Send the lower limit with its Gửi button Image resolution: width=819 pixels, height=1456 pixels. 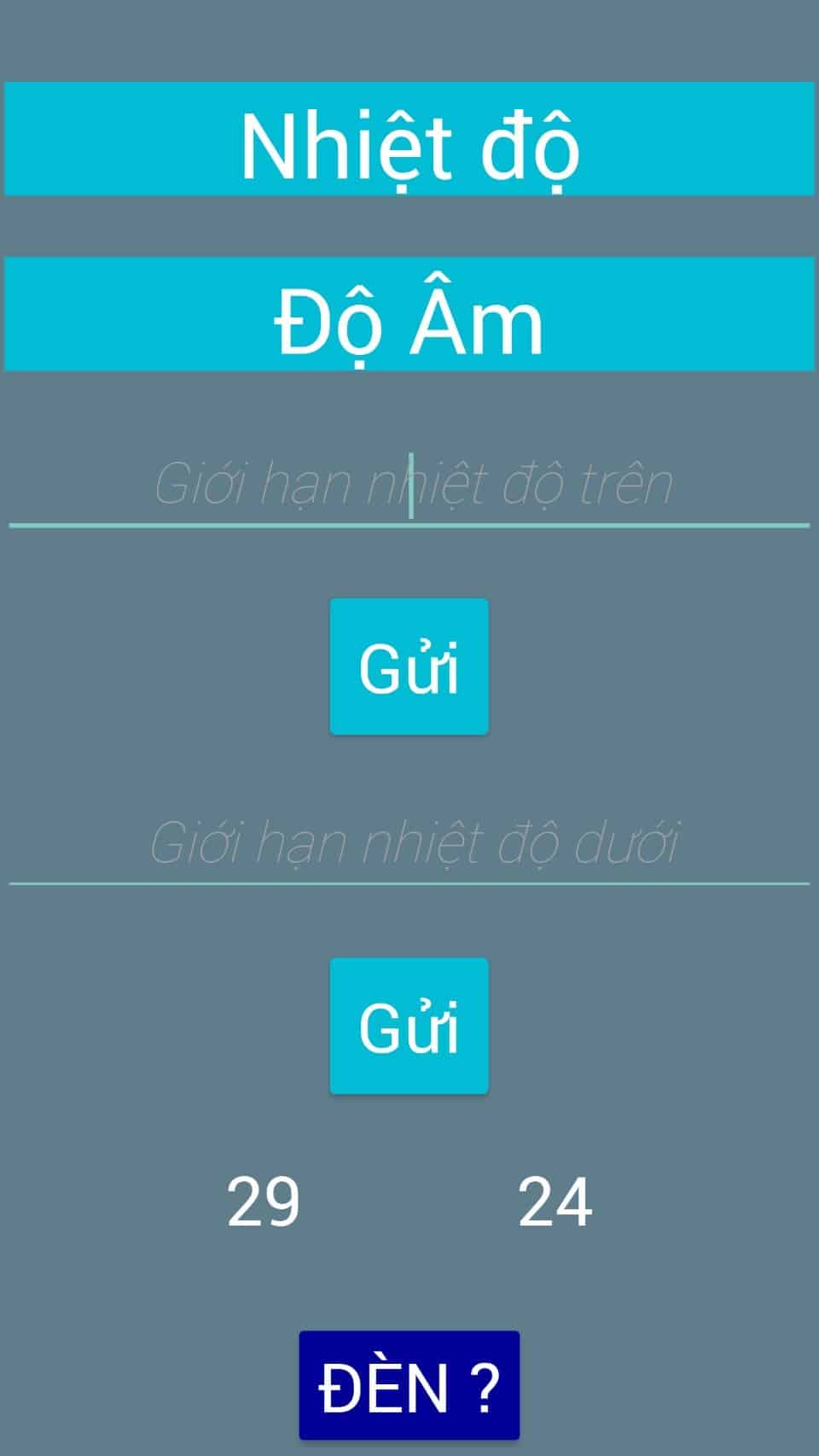409,1026
